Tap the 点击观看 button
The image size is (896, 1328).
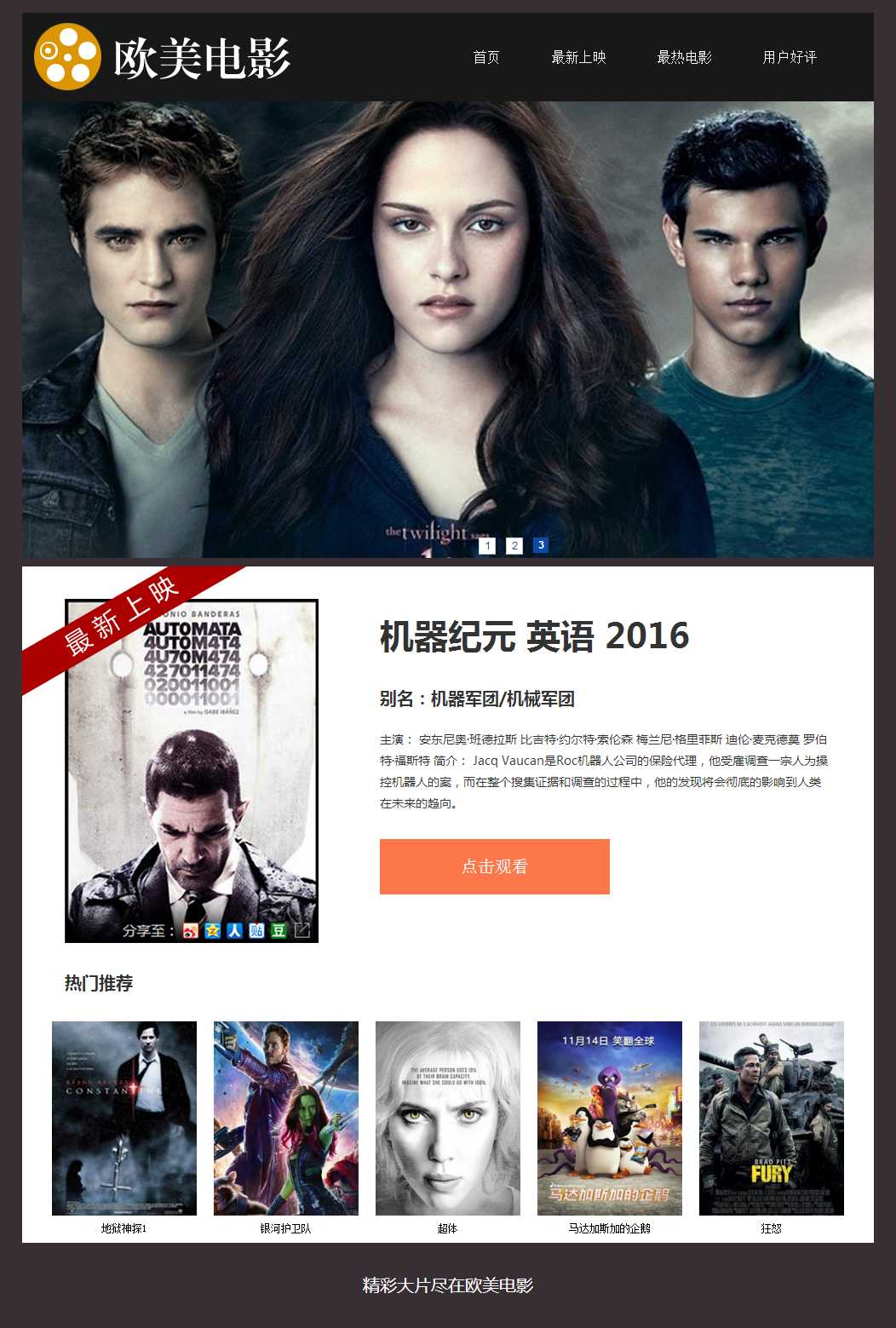click(494, 866)
